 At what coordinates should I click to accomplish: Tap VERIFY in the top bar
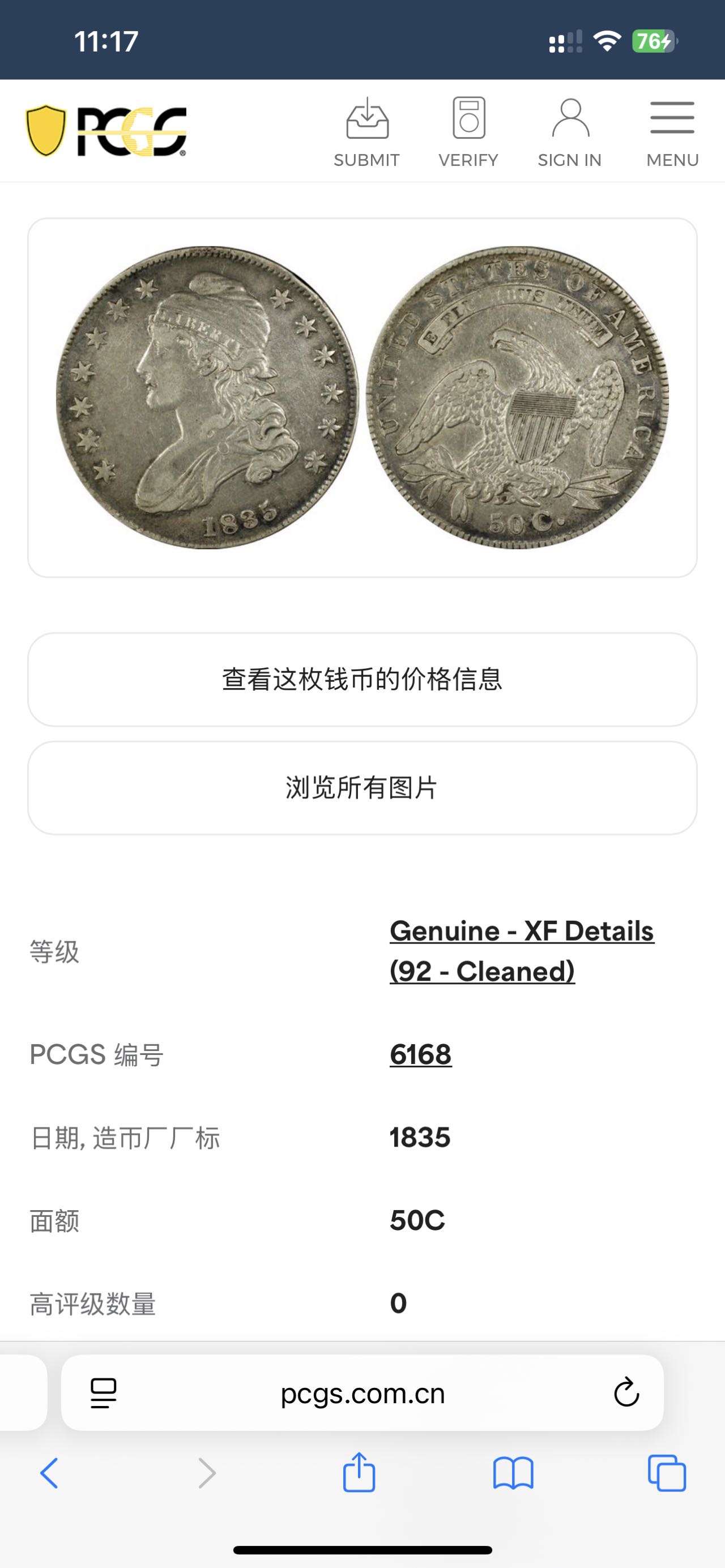click(468, 132)
